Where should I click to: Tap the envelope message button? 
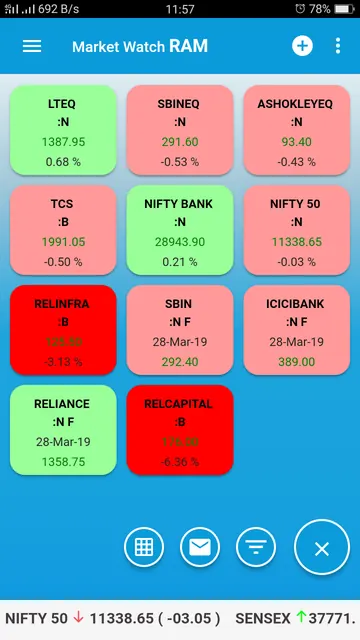pyautogui.click(x=200, y=547)
